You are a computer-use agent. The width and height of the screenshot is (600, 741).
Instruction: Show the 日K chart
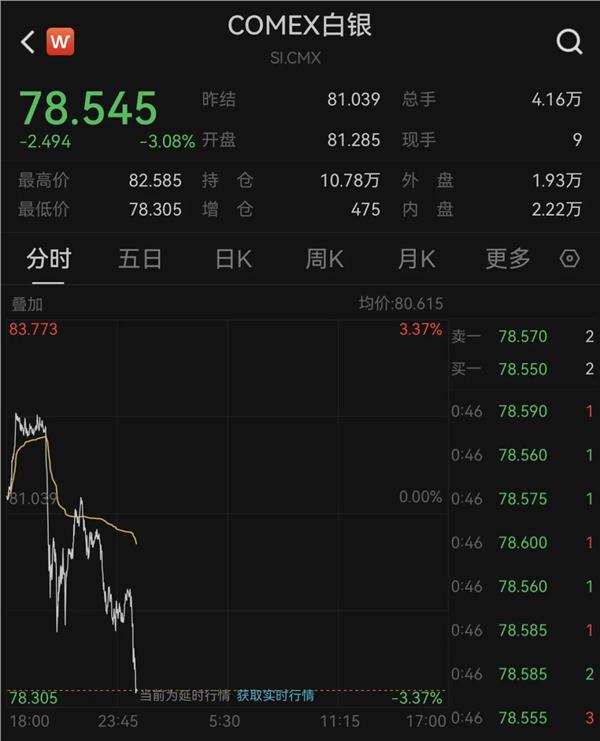click(x=233, y=259)
